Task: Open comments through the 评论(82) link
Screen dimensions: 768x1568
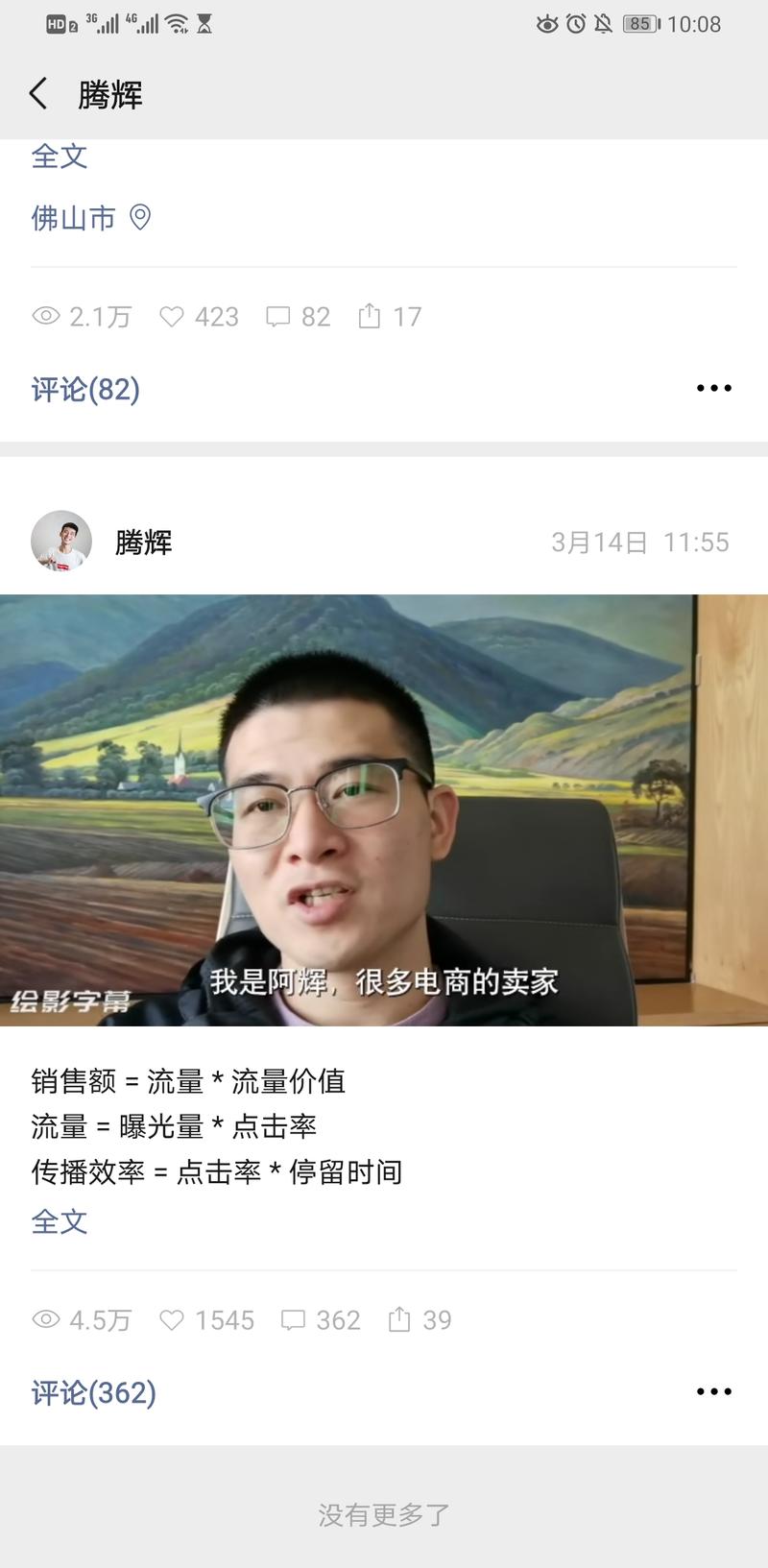Action: click(x=84, y=388)
